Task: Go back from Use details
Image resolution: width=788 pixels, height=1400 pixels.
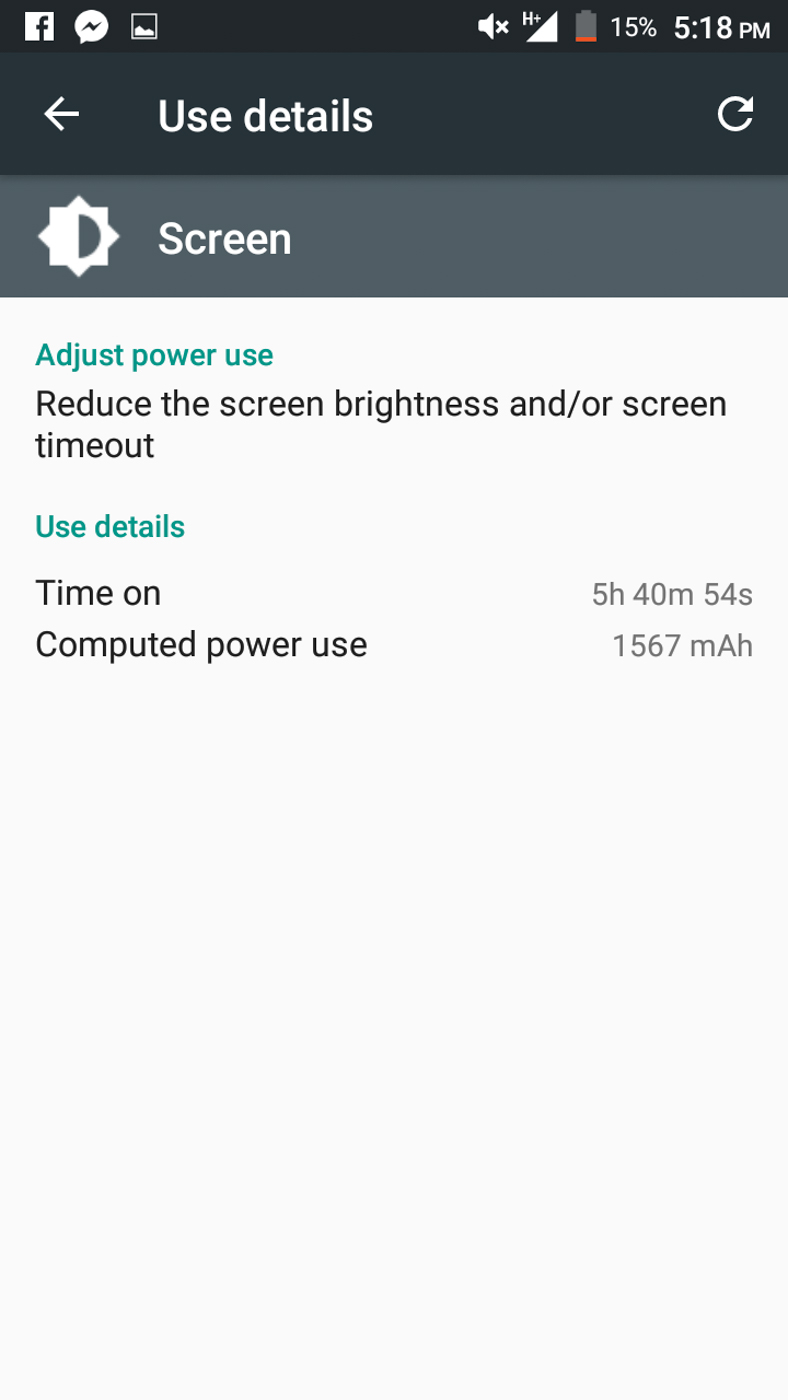Action: tap(61, 115)
